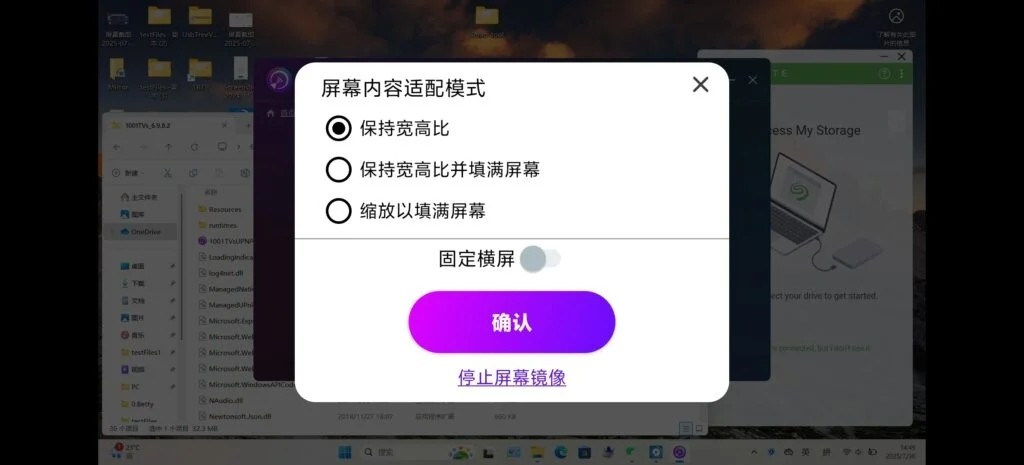
Task: Choose 保持宽高比并填满屏幕 mode
Action: [339, 170]
